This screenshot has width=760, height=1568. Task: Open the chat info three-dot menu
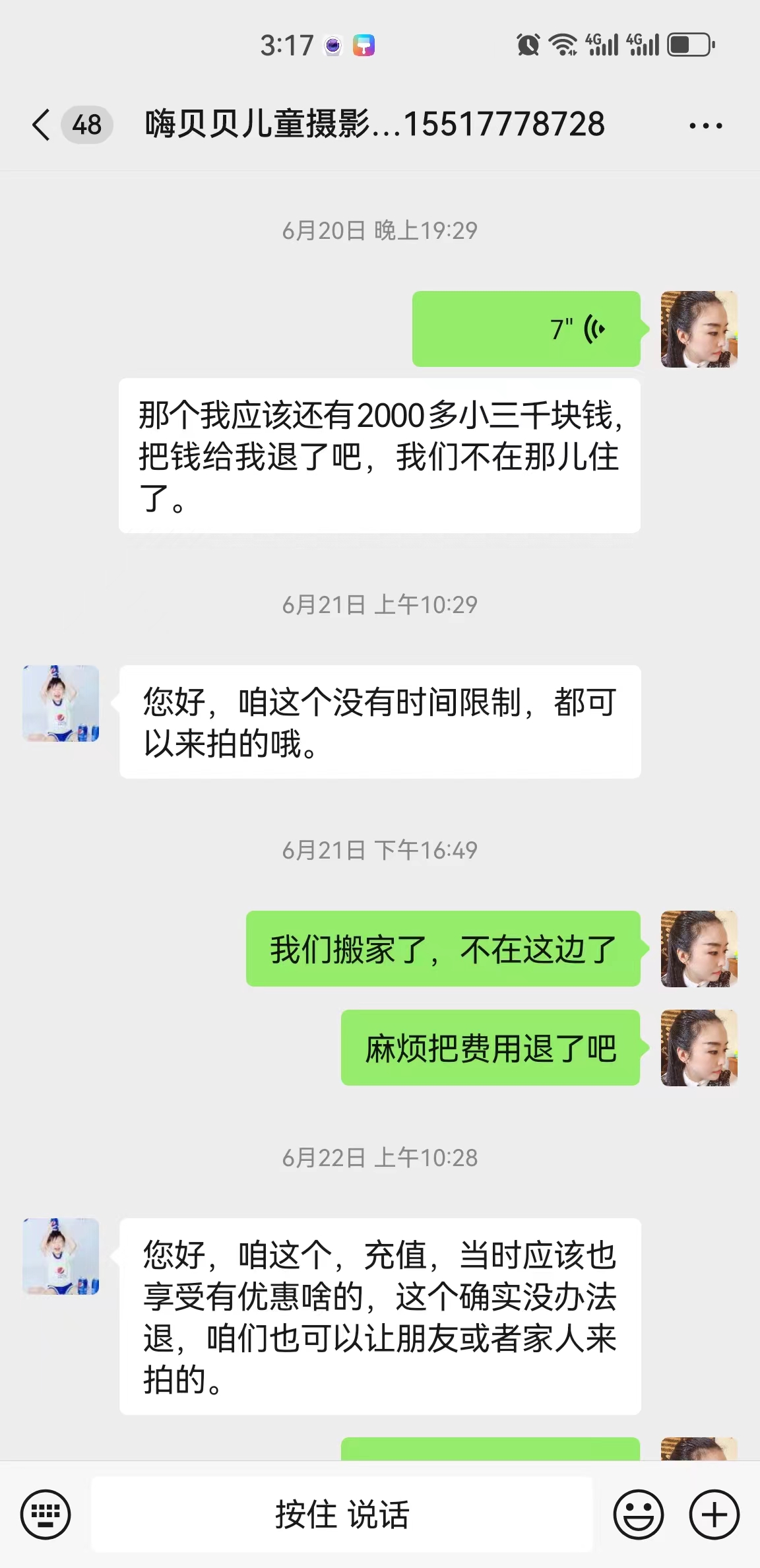[x=705, y=125]
